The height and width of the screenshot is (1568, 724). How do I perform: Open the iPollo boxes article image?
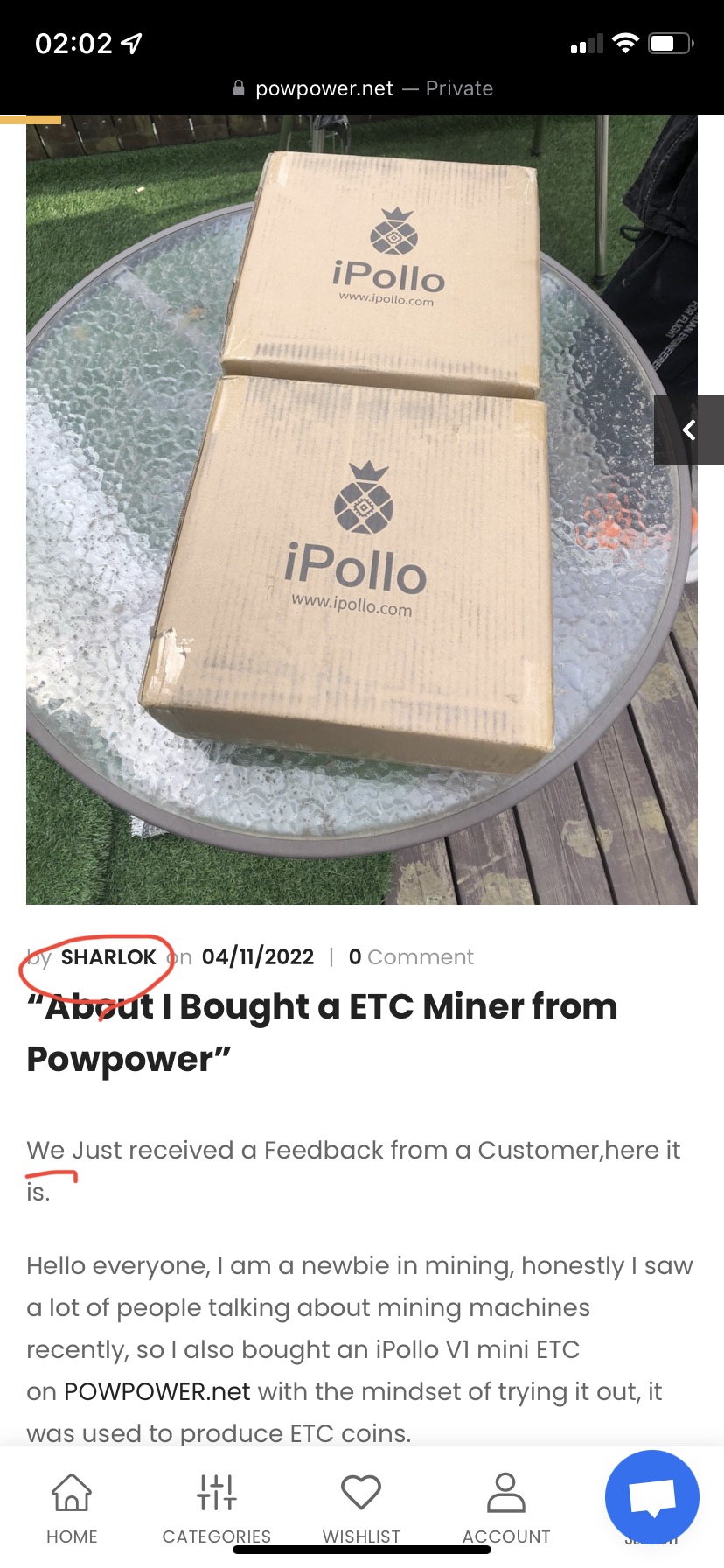(x=362, y=509)
